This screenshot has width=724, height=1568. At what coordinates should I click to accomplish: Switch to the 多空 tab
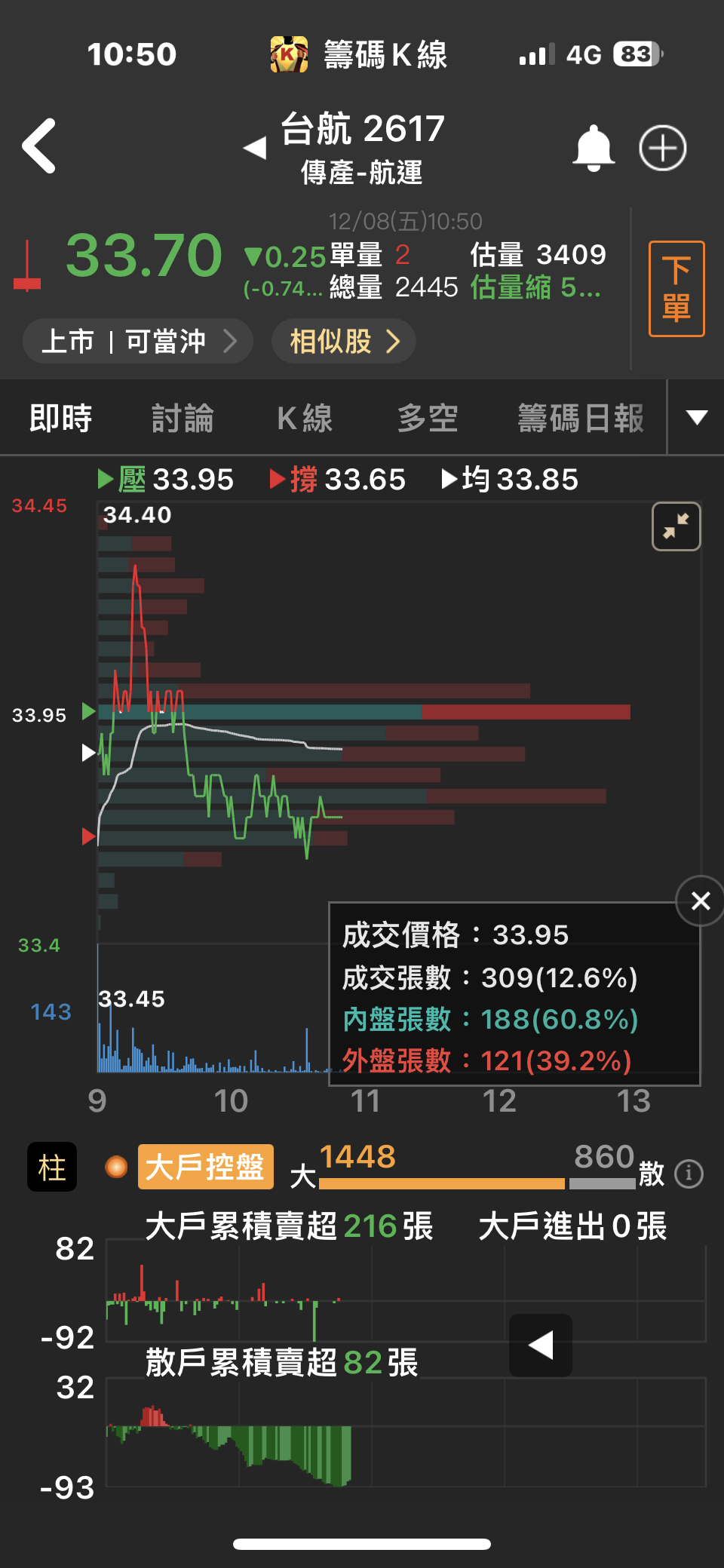point(428,419)
